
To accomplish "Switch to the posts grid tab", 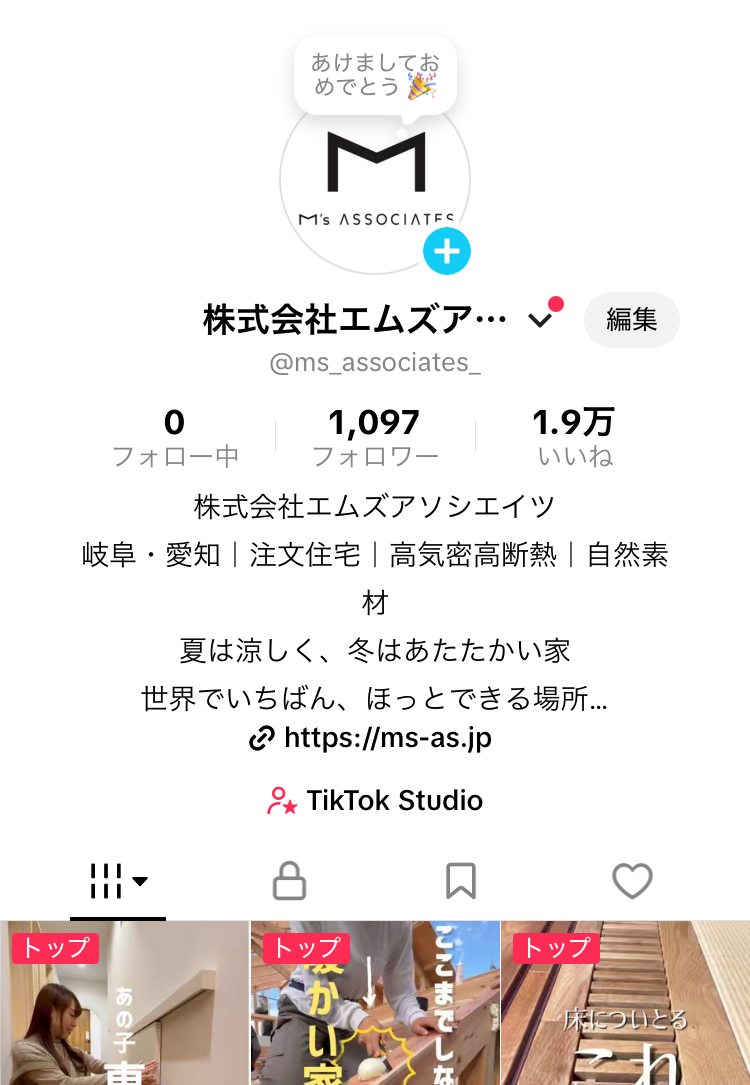I will pyautogui.click(x=118, y=881).
